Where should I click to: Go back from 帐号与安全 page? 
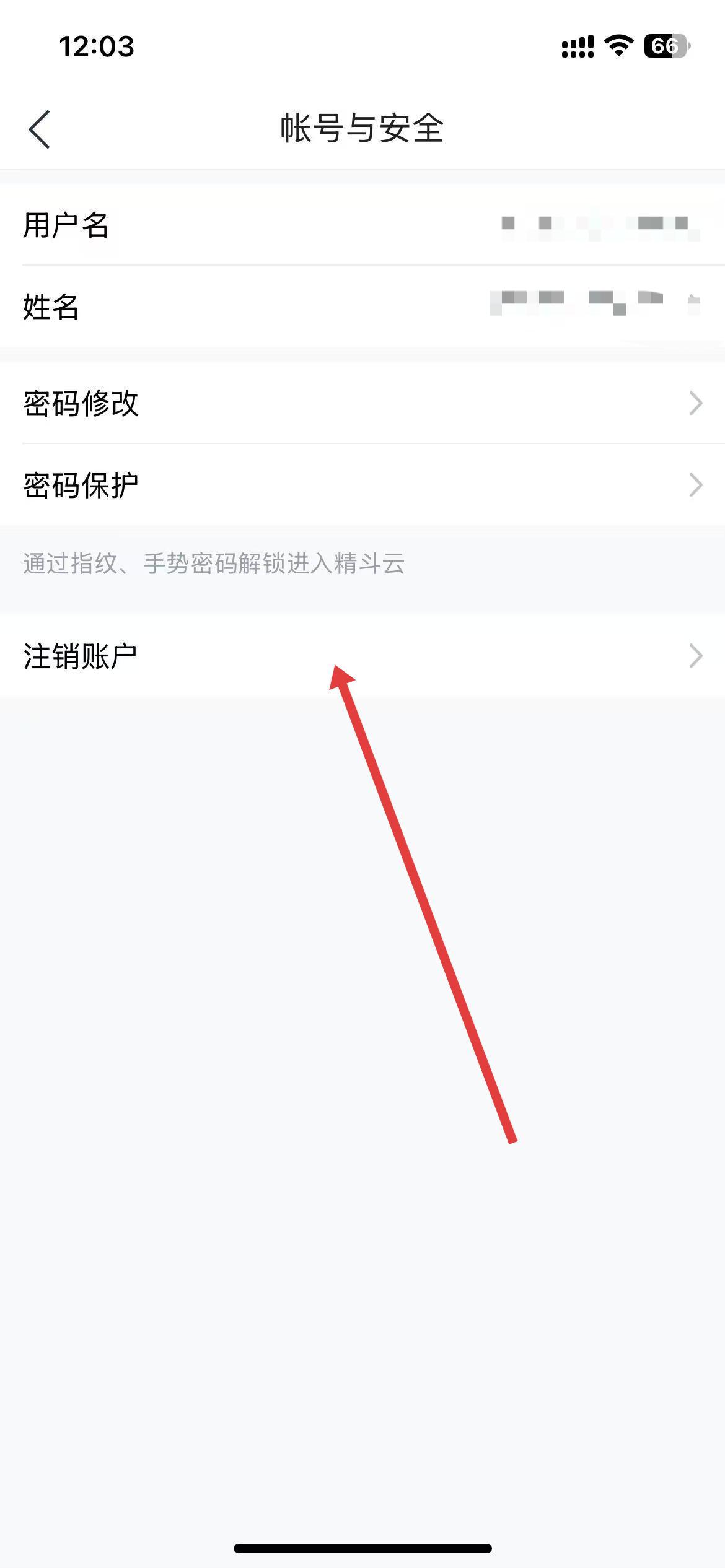(39, 129)
